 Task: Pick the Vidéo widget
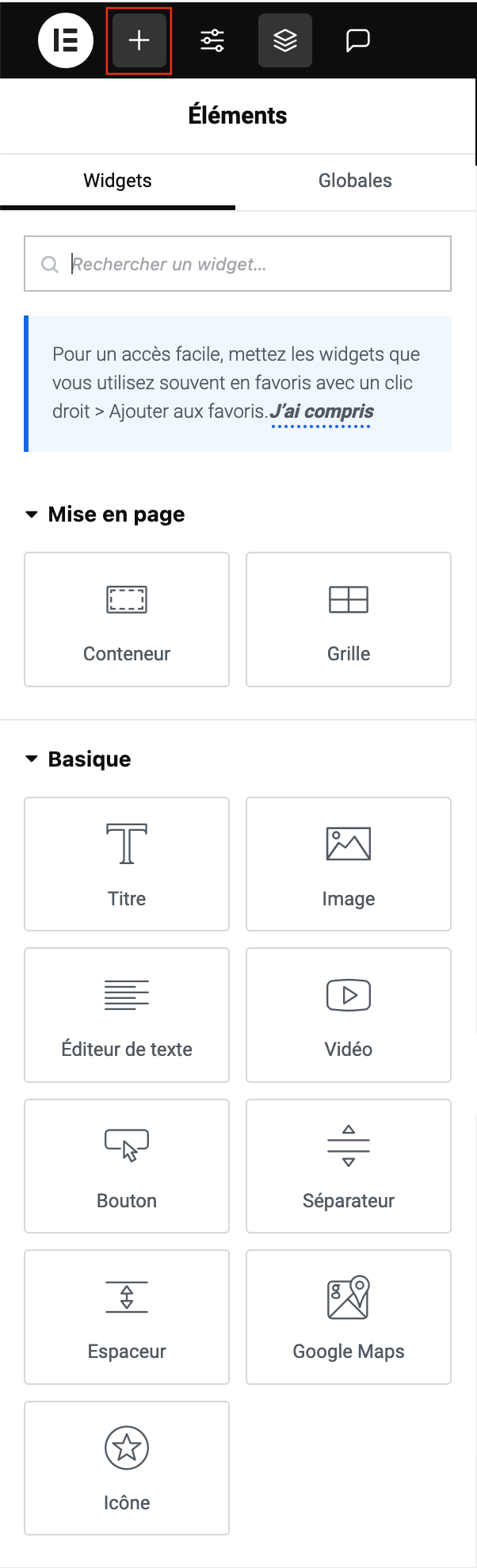349,1015
